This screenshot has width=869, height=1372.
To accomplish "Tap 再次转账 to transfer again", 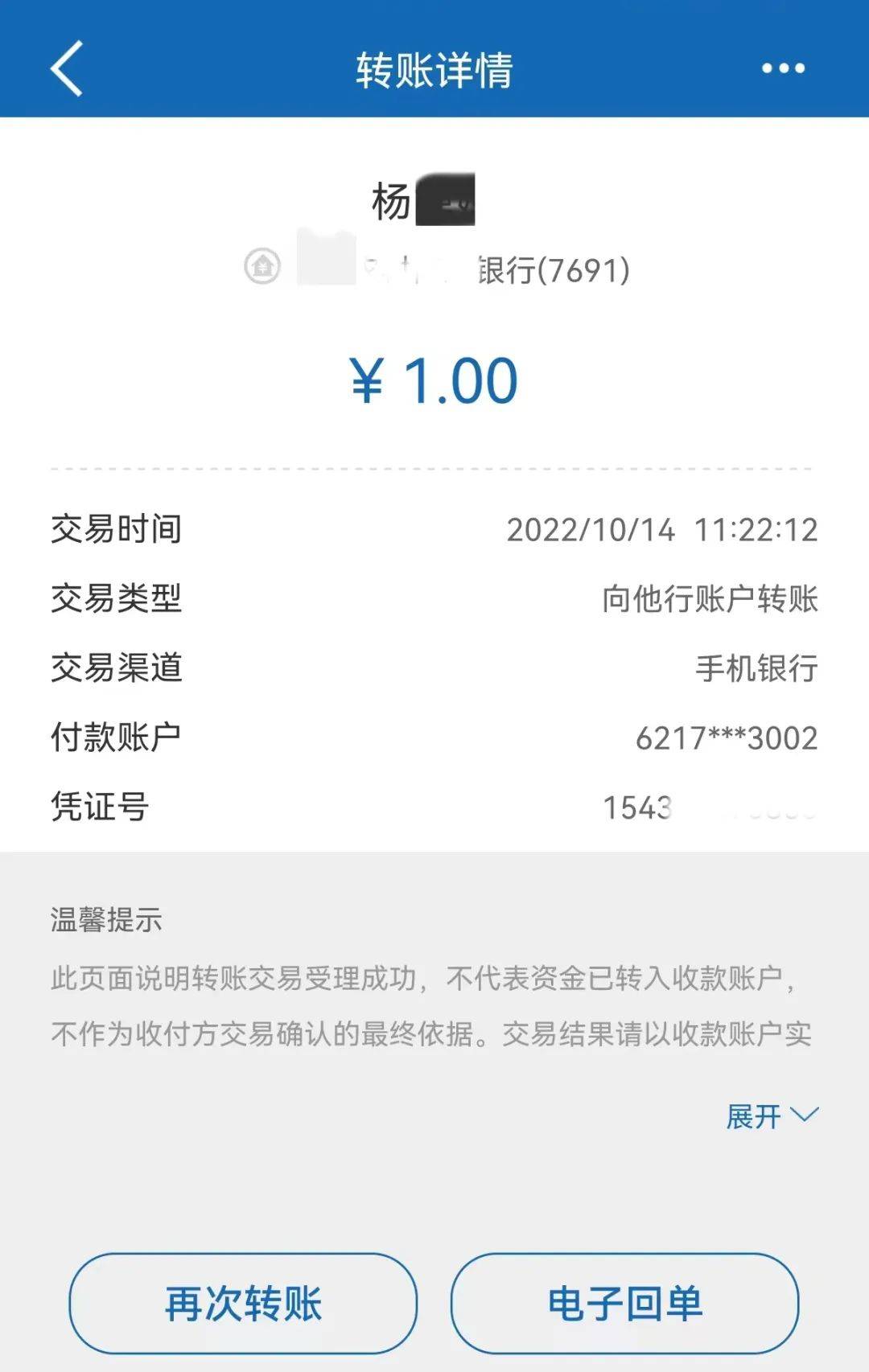I will pyautogui.click(x=243, y=1303).
